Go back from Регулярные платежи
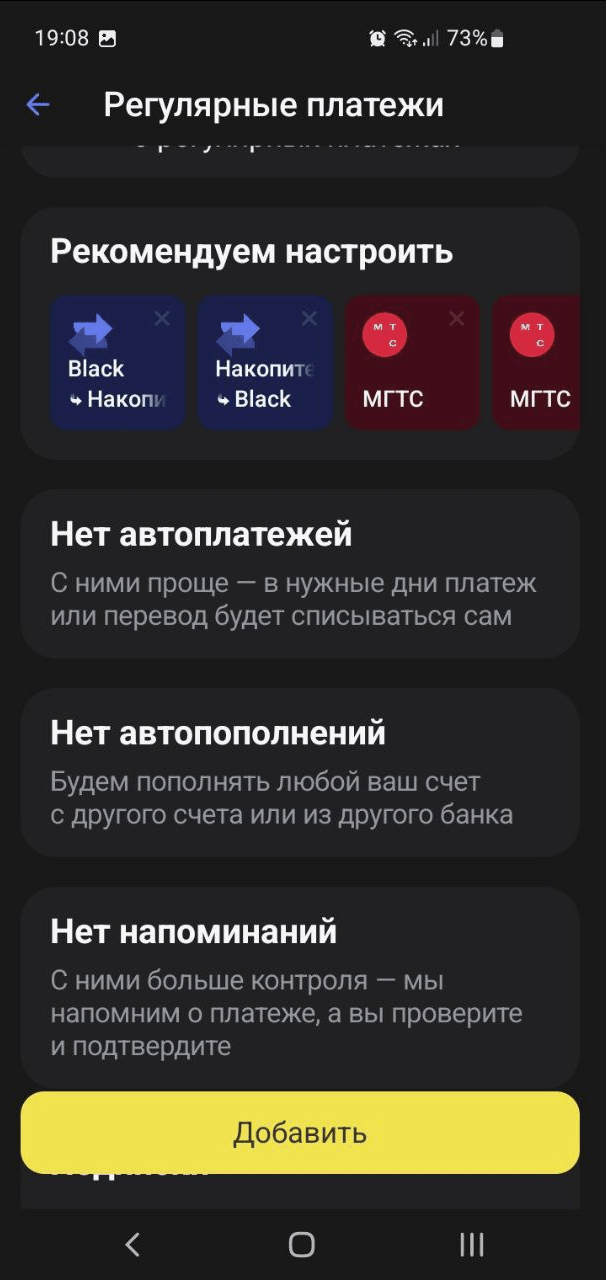Viewport: 606px width, 1280px height. coord(38,105)
